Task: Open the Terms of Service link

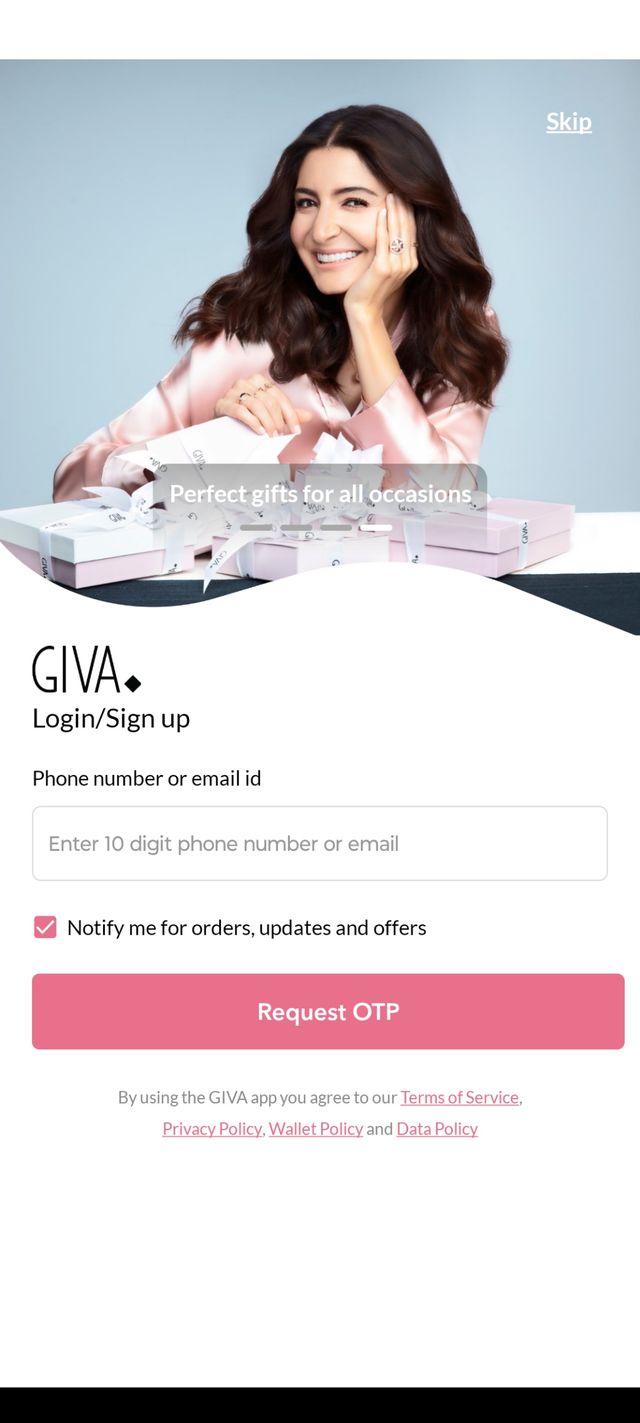Action: 459,1097
